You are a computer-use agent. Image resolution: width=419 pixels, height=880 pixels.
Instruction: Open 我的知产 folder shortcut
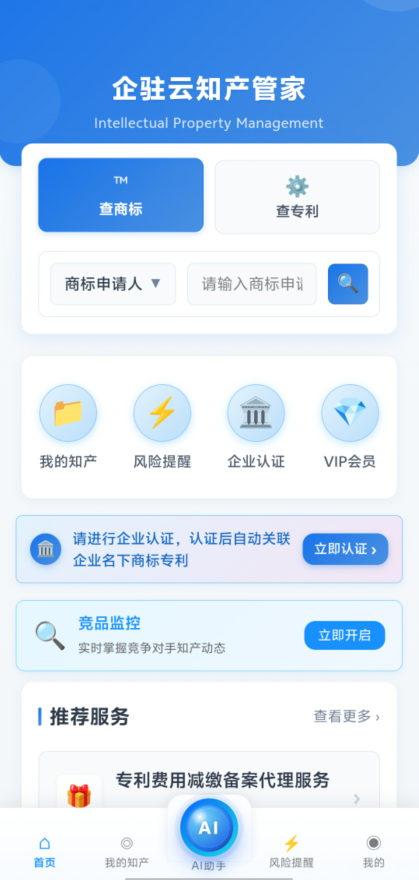point(68,427)
